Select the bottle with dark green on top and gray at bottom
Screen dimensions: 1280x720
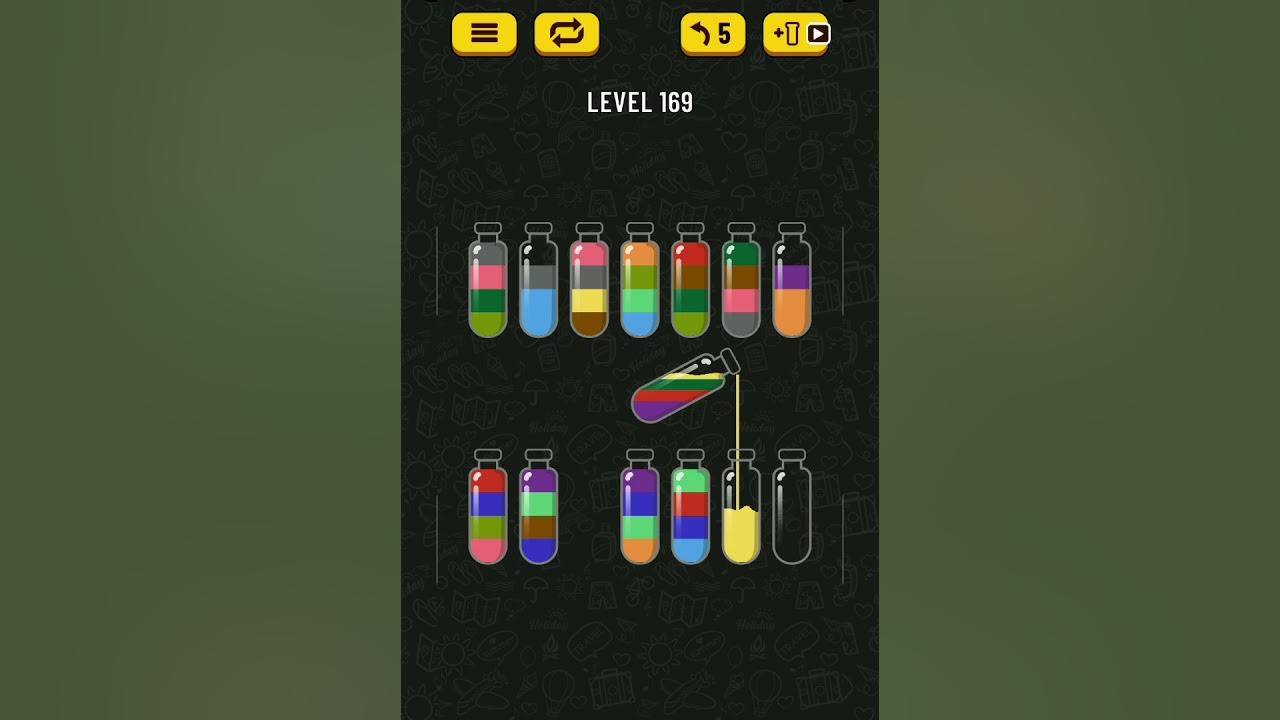pyautogui.click(x=740, y=285)
